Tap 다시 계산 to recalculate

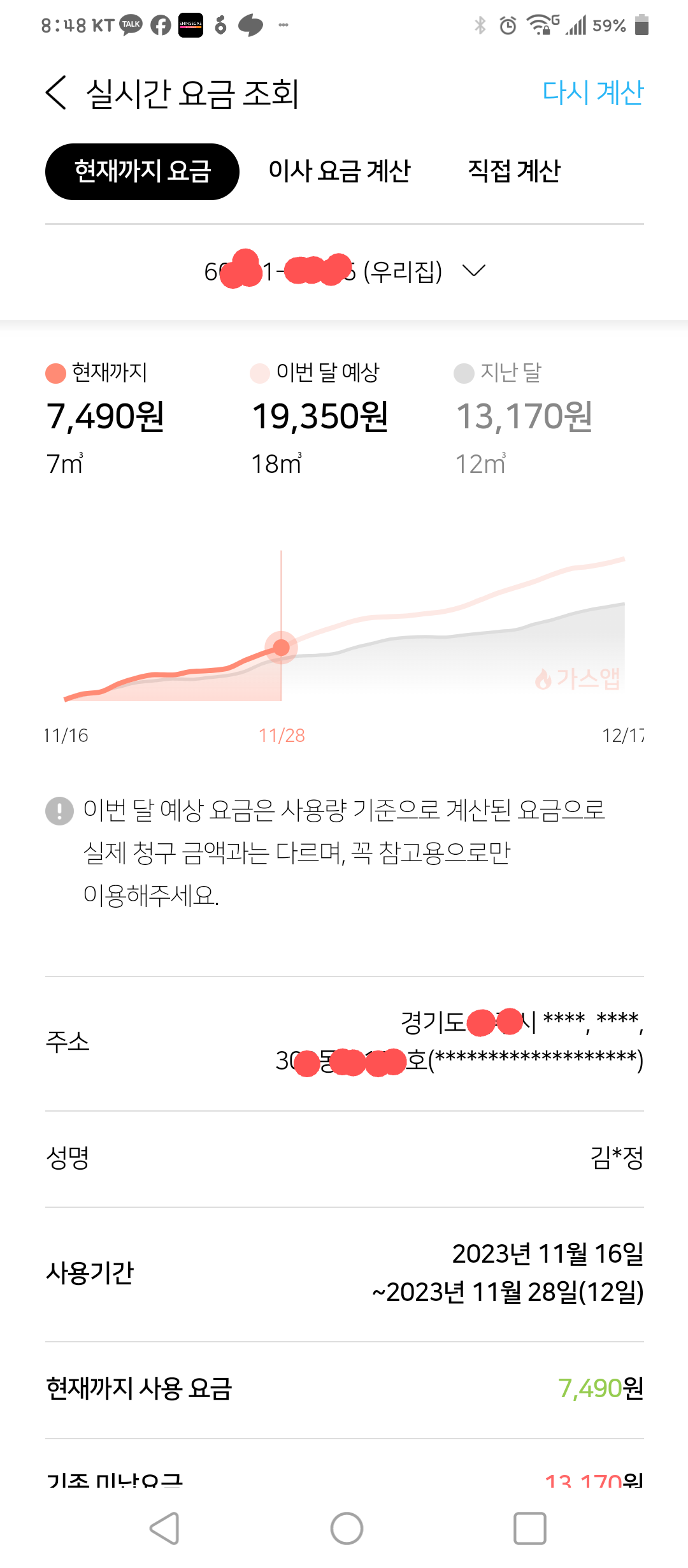point(592,93)
